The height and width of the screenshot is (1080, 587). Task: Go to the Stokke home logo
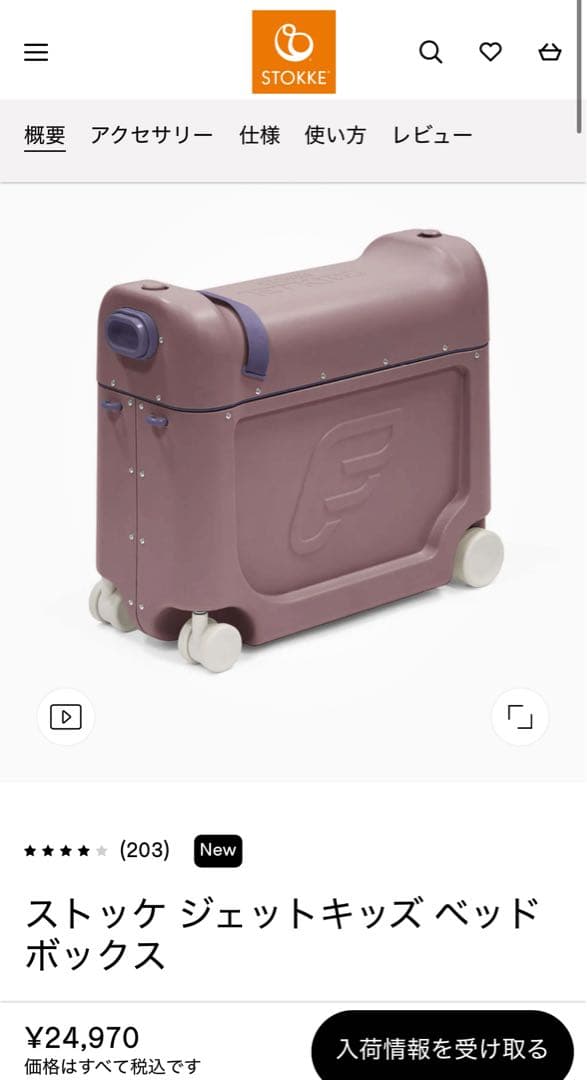coord(294,52)
